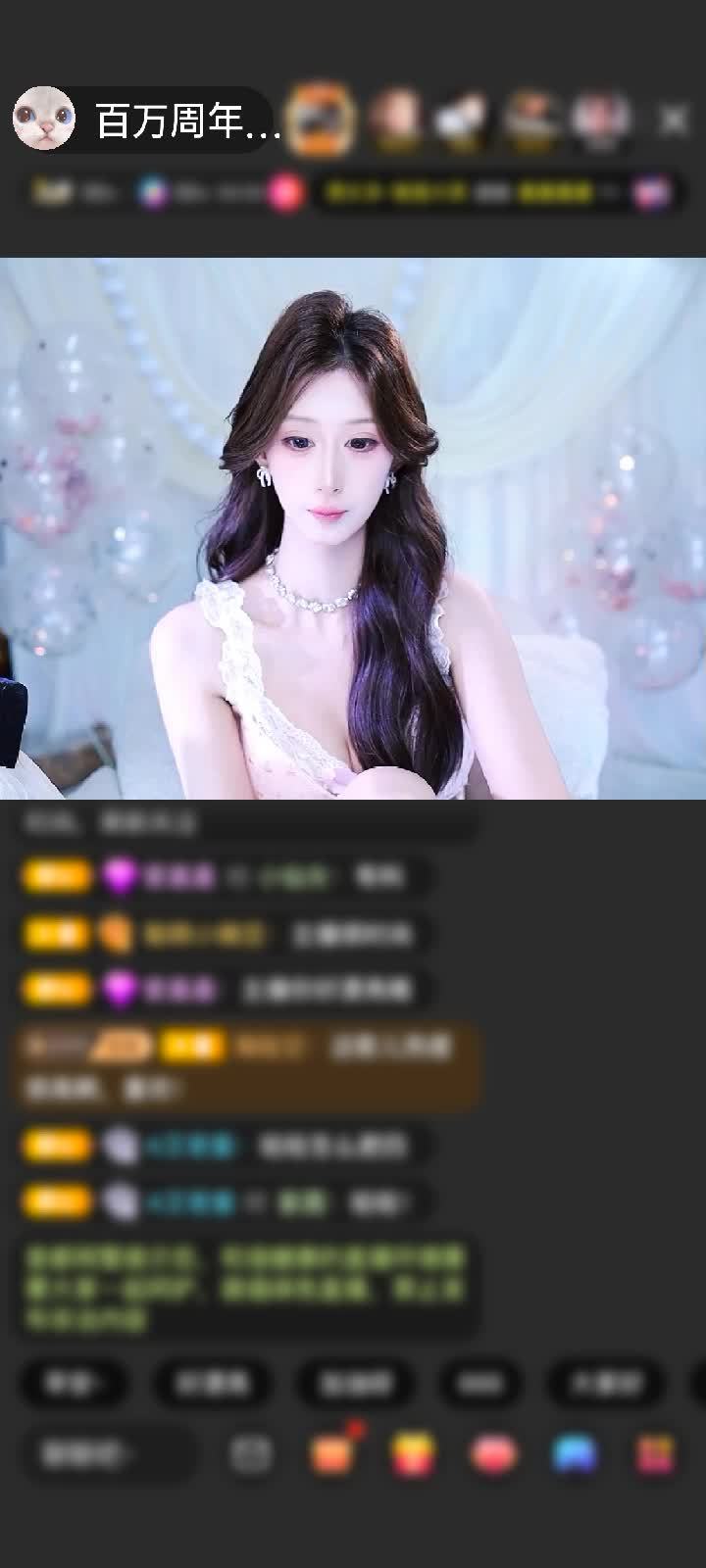Screen dimensions: 706x1568
Task: Focus the chat message input field
Action: [x=109, y=1456]
